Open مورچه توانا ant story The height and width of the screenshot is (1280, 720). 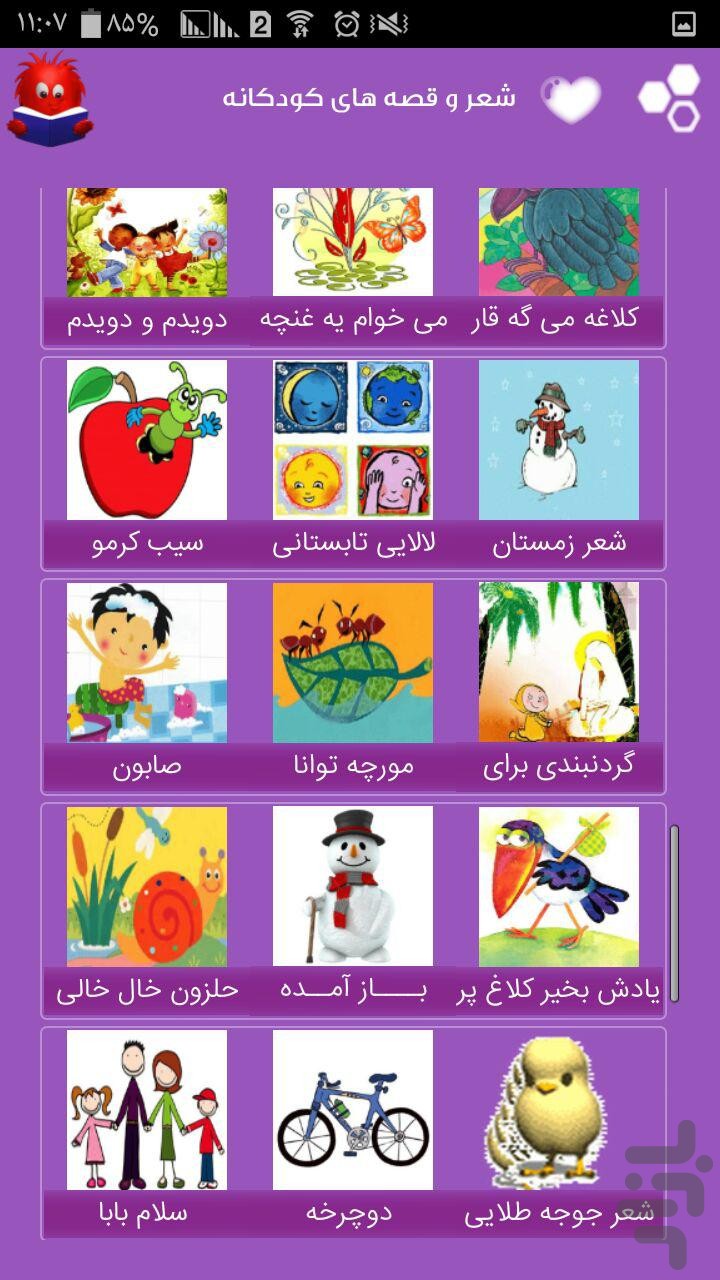point(353,687)
